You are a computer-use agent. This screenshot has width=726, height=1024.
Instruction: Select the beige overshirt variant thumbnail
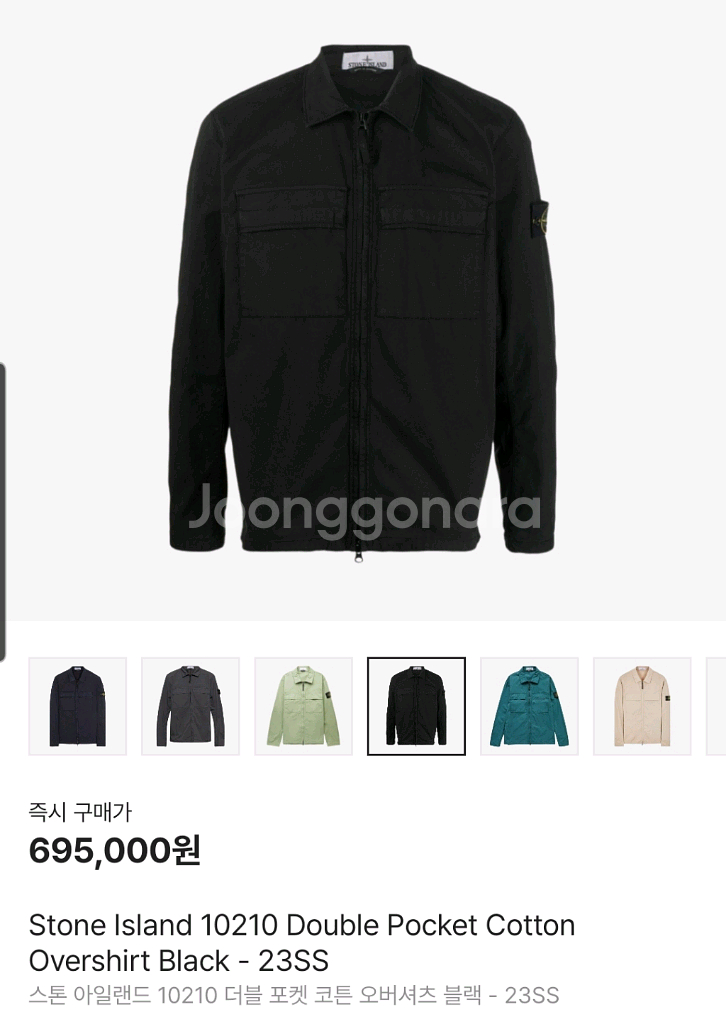pyautogui.click(x=642, y=706)
